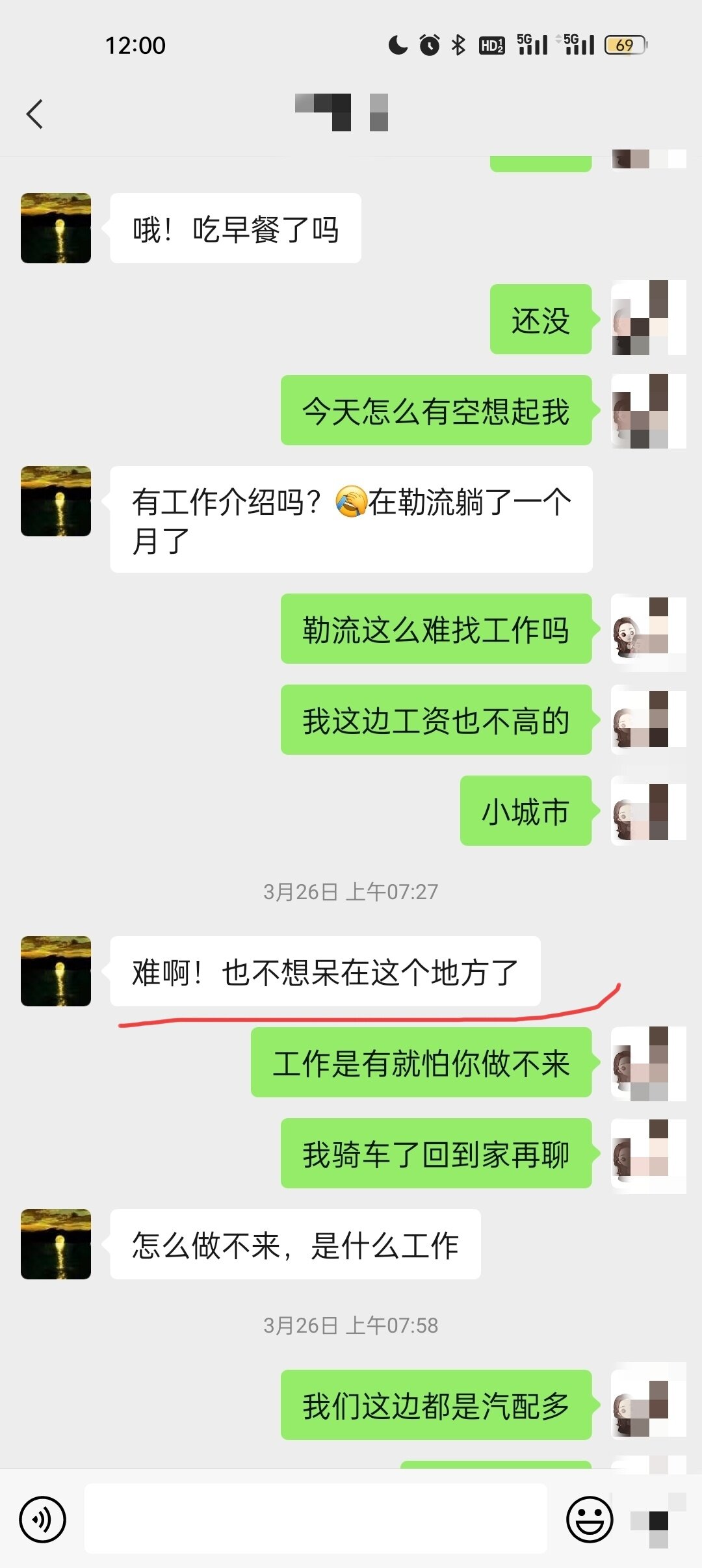Viewport: 702px width, 1568px height.
Task: Switch to voice message input
Action: (x=42, y=1519)
